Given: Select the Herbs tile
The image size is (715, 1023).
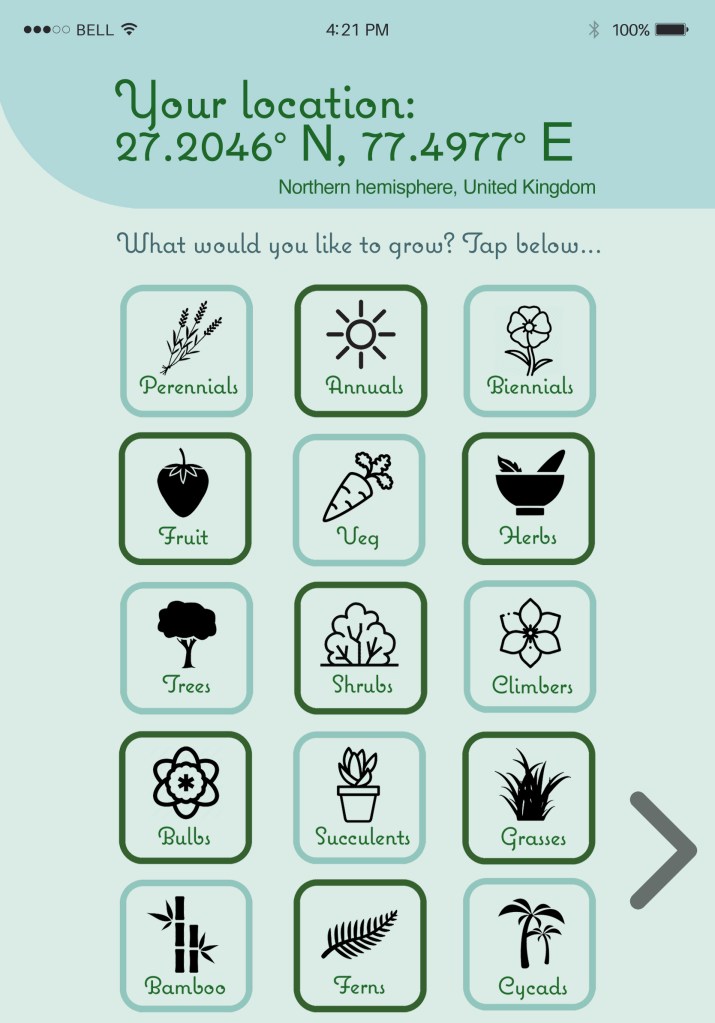Looking at the screenshot, I should [x=528, y=498].
